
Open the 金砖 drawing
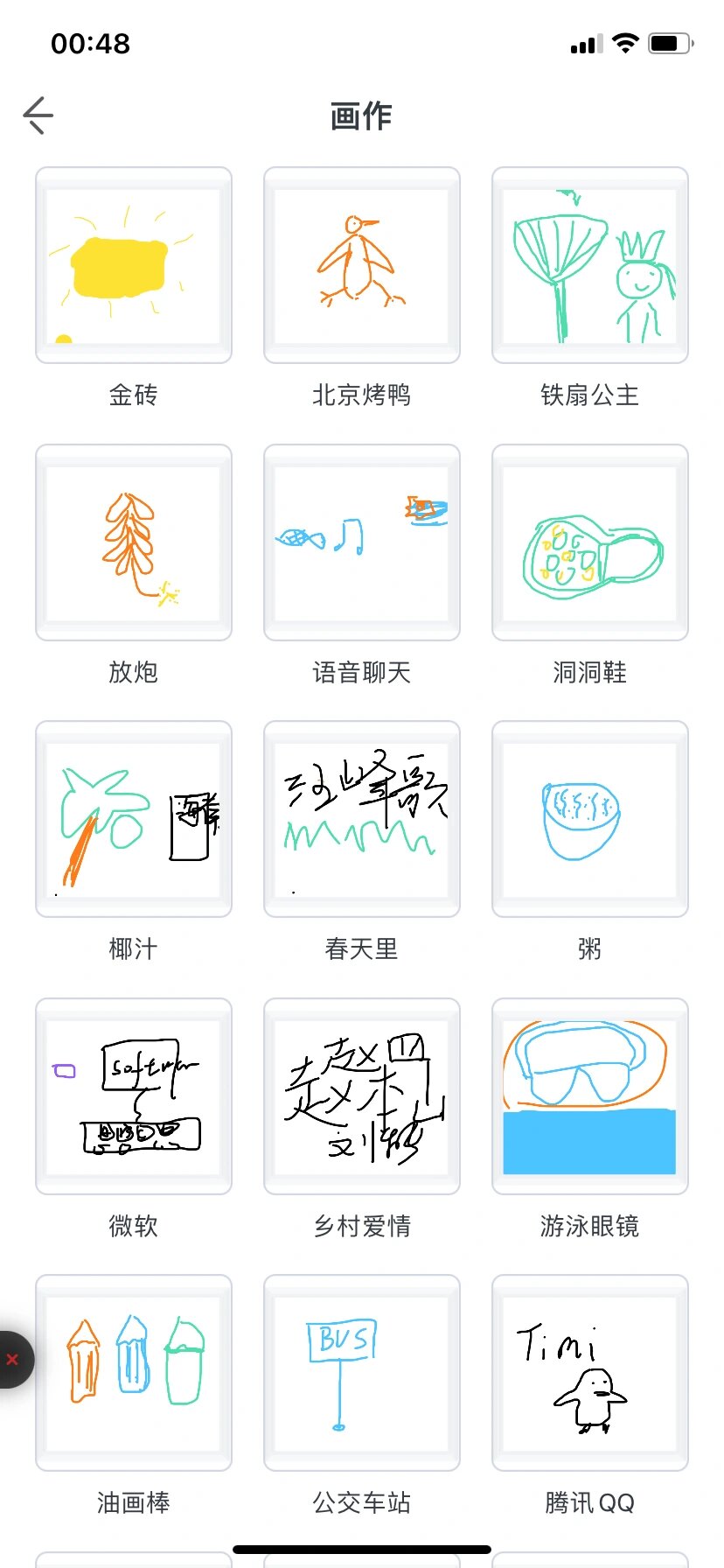coord(134,265)
